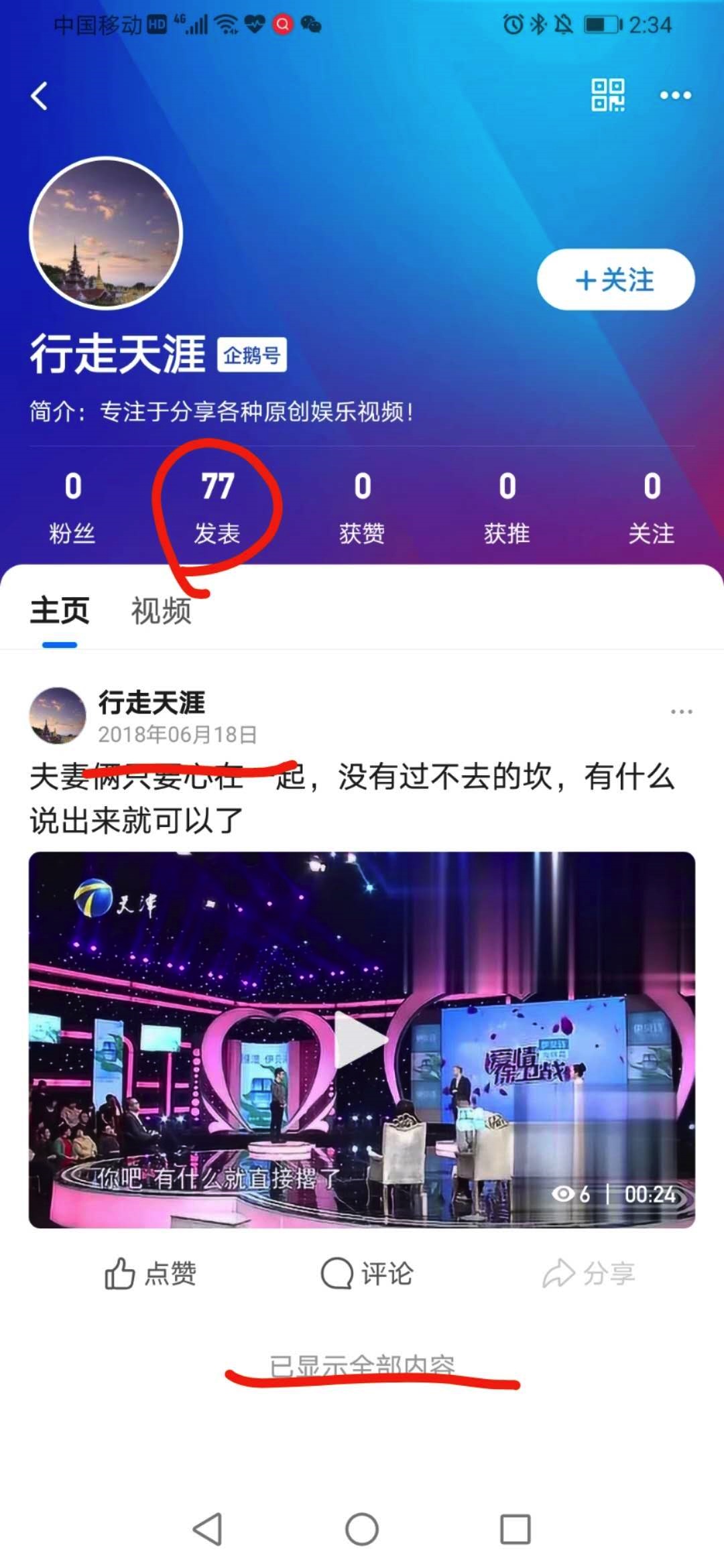
Task: Follow 行走天涯 with +关注 button
Action: tap(615, 280)
